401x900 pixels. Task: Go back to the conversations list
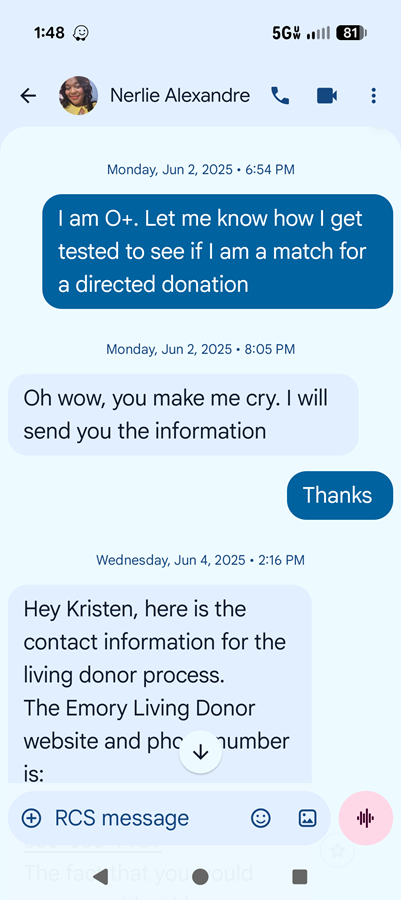click(28, 96)
